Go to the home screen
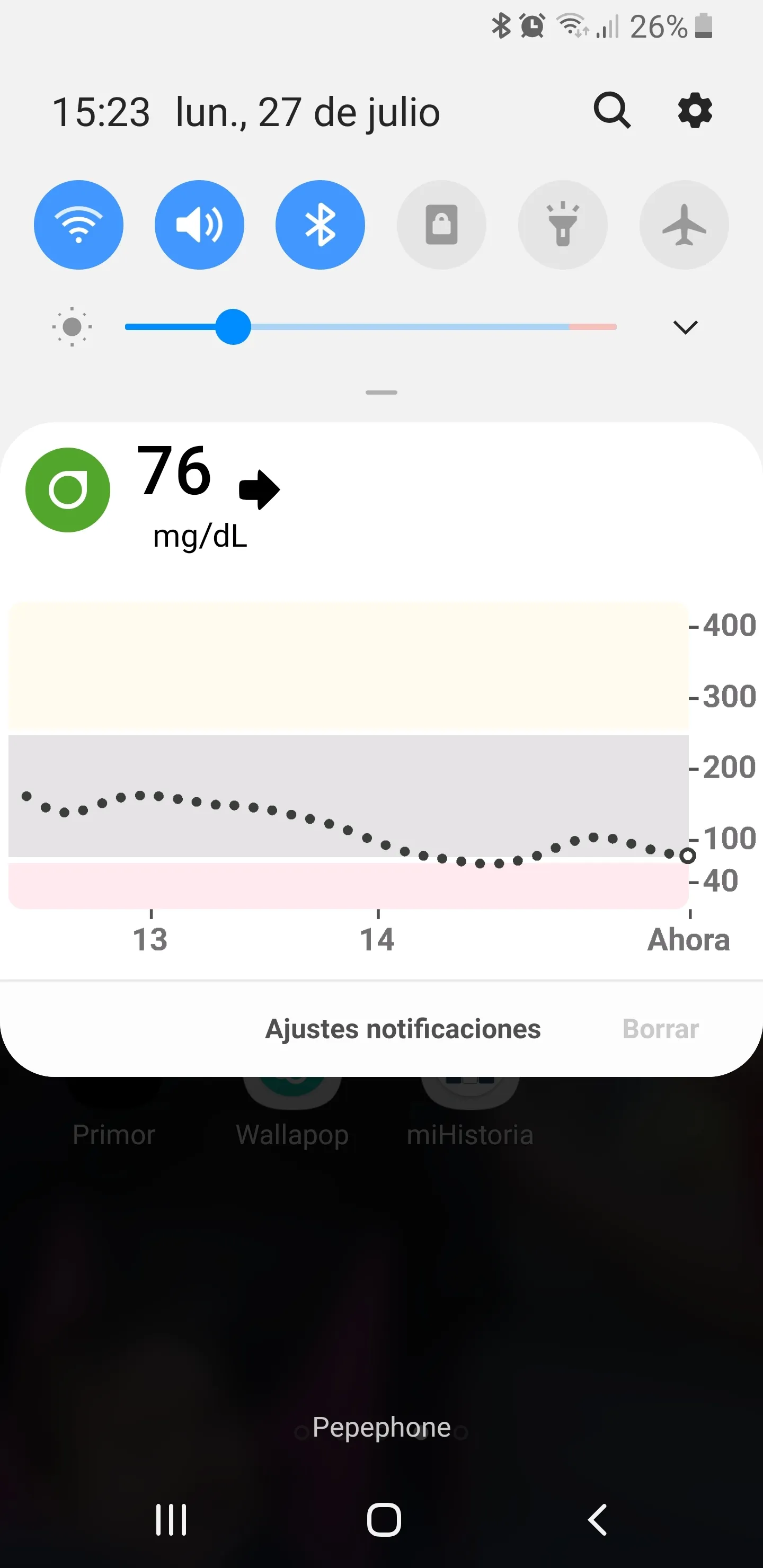 tap(384, 1519)
